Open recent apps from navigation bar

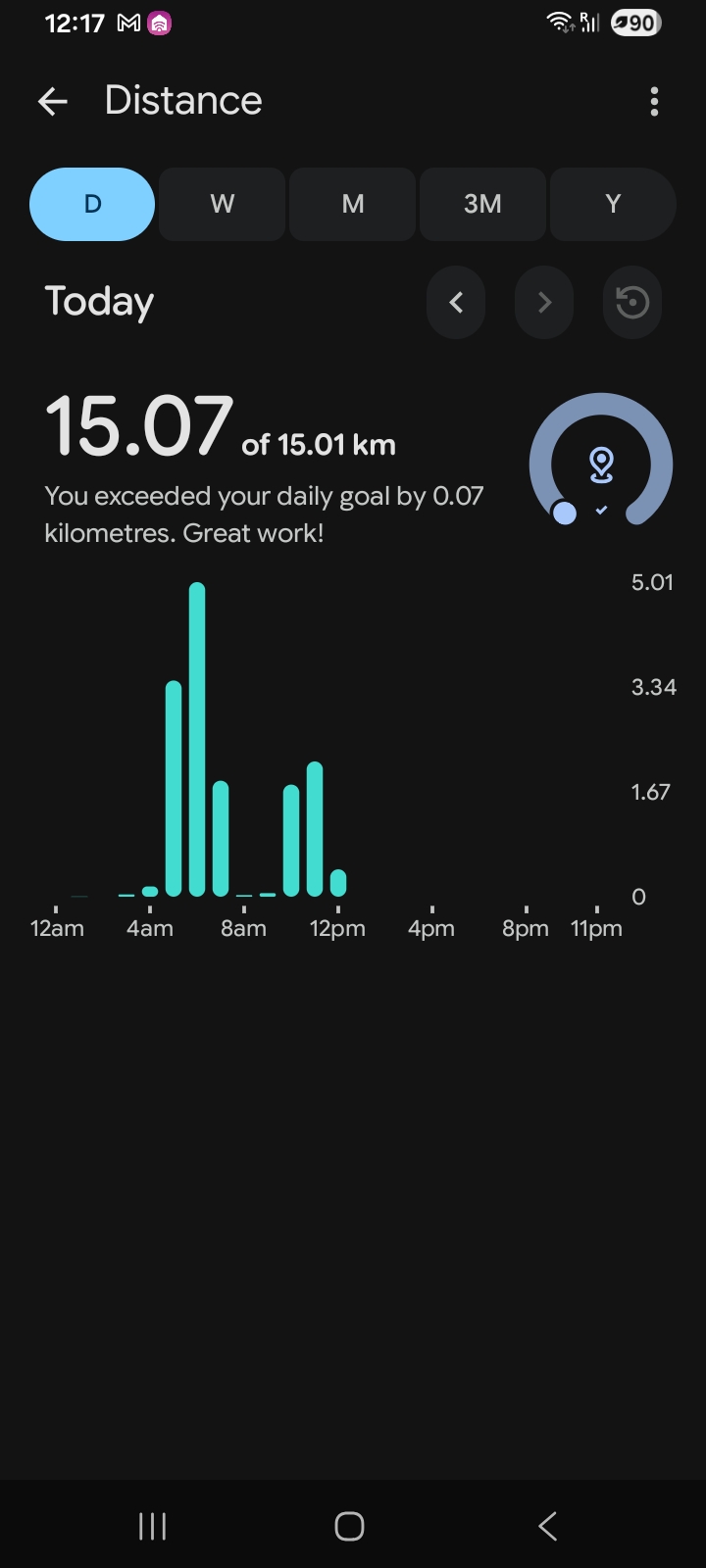(153, 1526)
